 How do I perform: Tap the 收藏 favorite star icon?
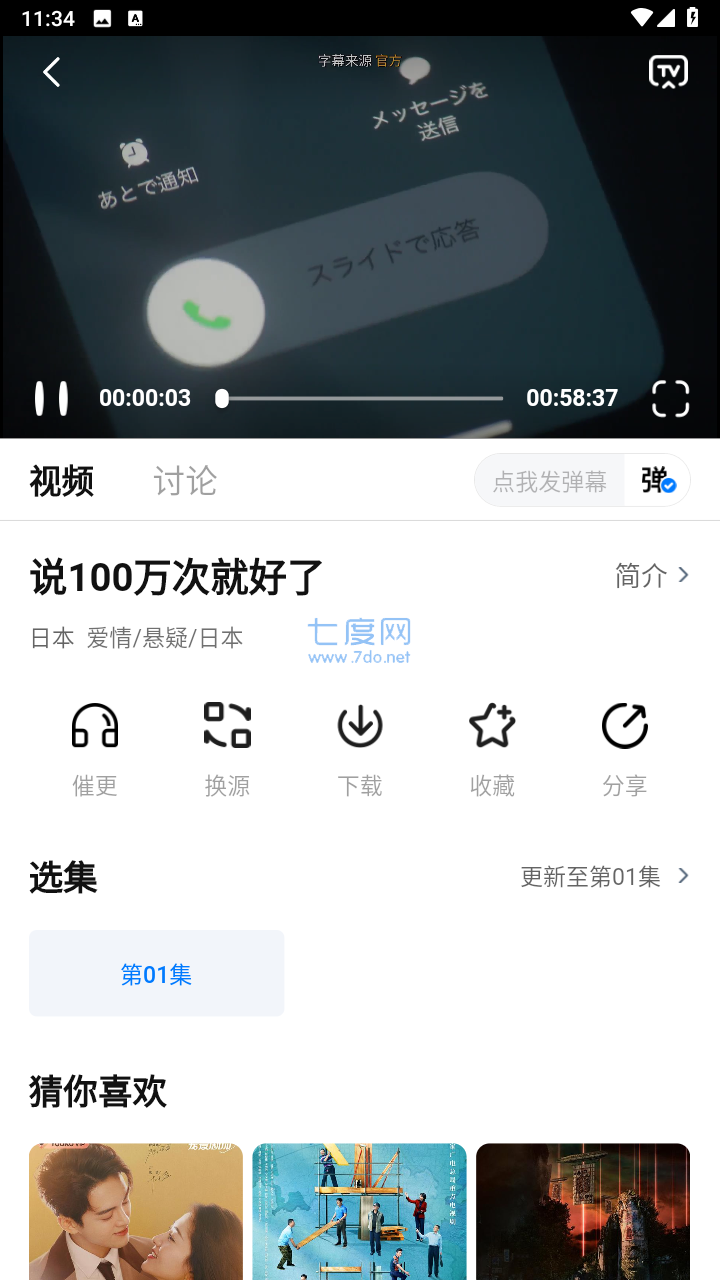[492, 725]
